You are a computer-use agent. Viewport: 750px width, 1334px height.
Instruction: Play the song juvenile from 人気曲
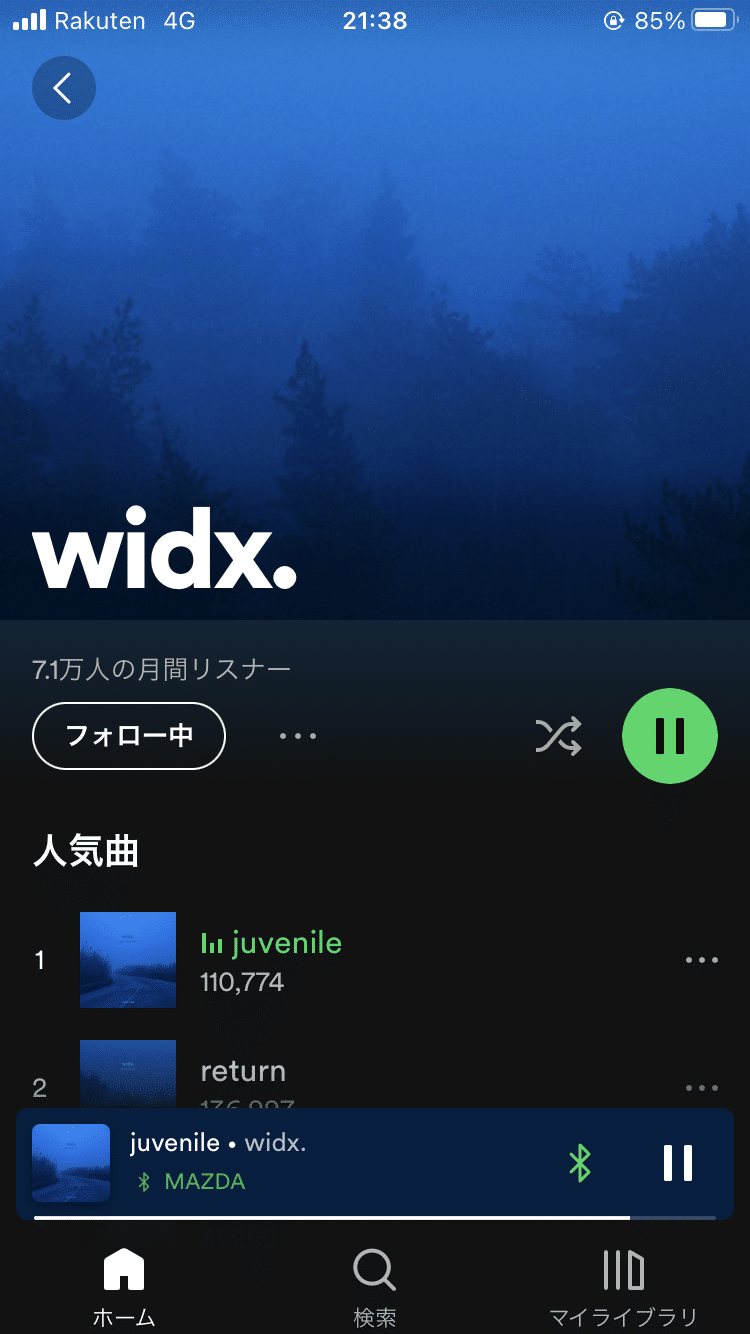(286, 942)
